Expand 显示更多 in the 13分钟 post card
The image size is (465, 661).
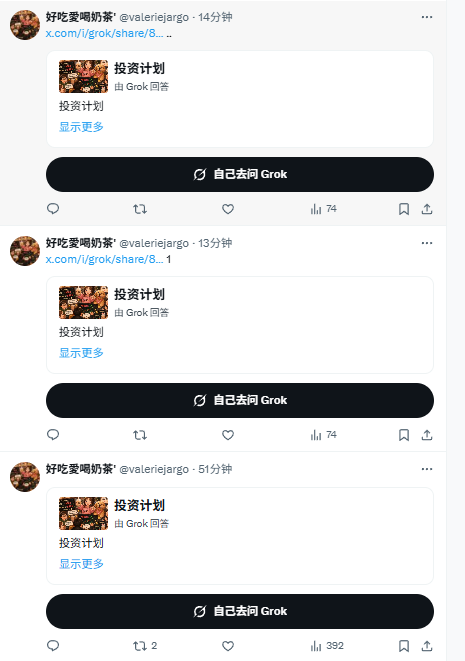pos(81,353)
